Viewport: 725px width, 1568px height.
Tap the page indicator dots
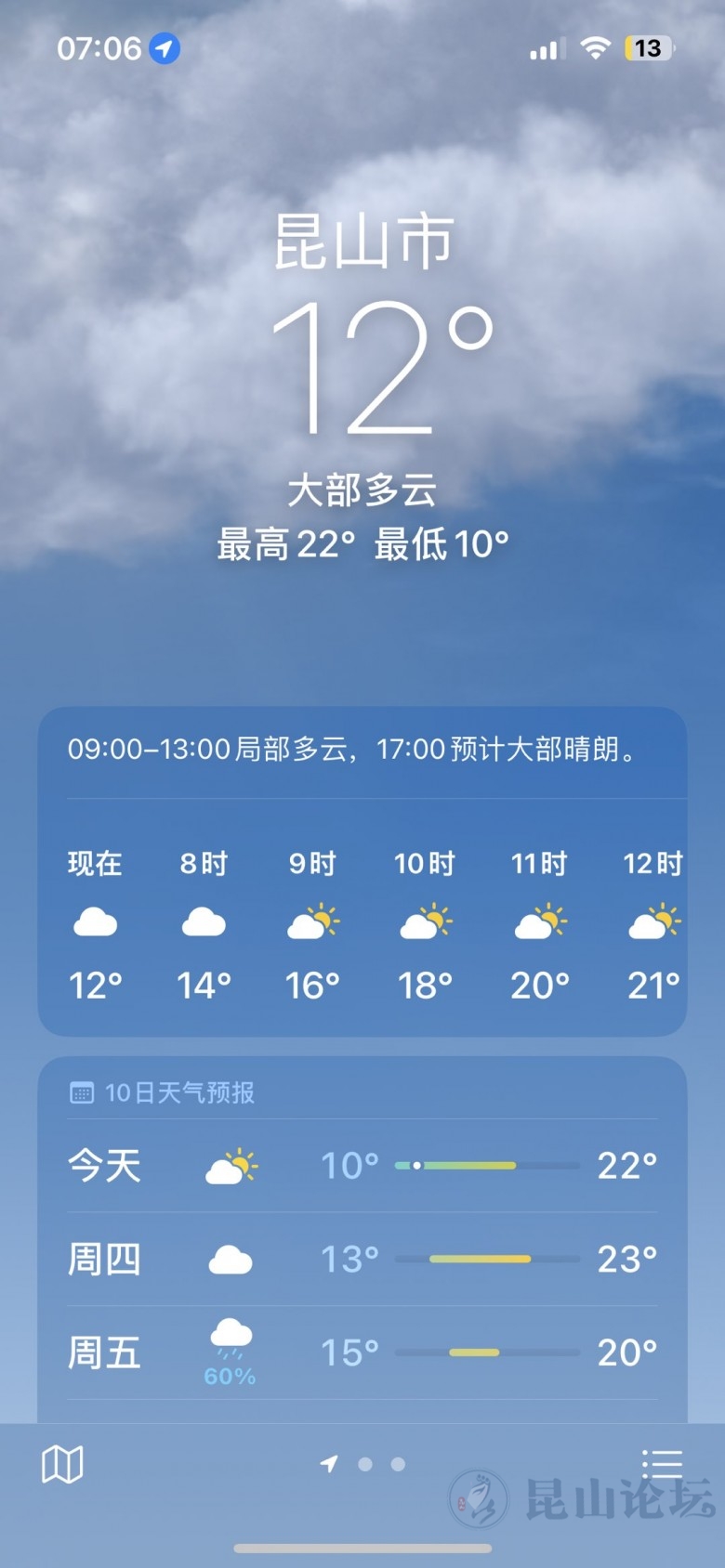pos(365,1464)
